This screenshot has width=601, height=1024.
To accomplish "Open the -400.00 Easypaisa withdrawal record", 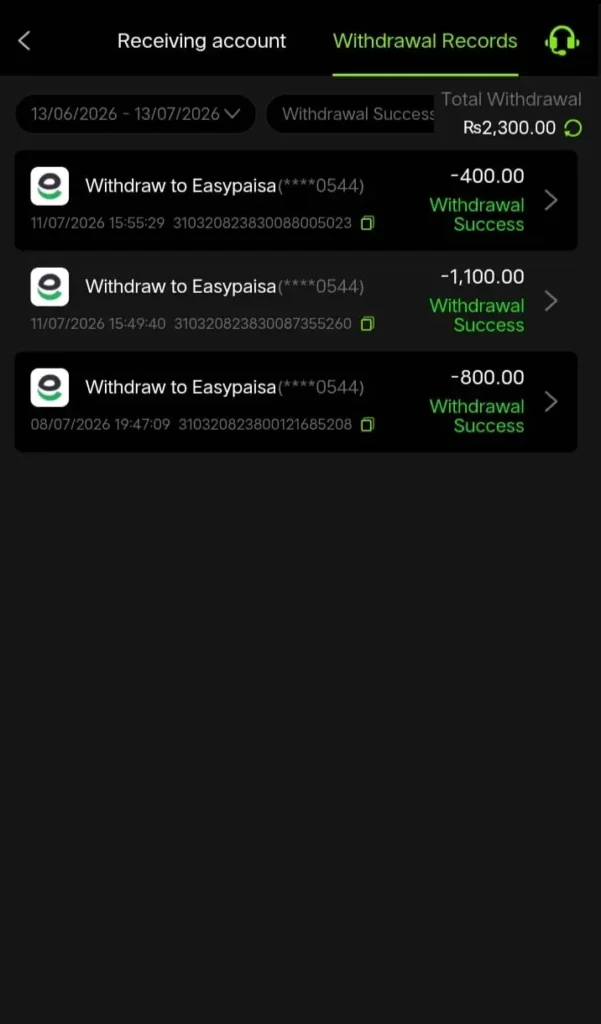I will [296, 200].
